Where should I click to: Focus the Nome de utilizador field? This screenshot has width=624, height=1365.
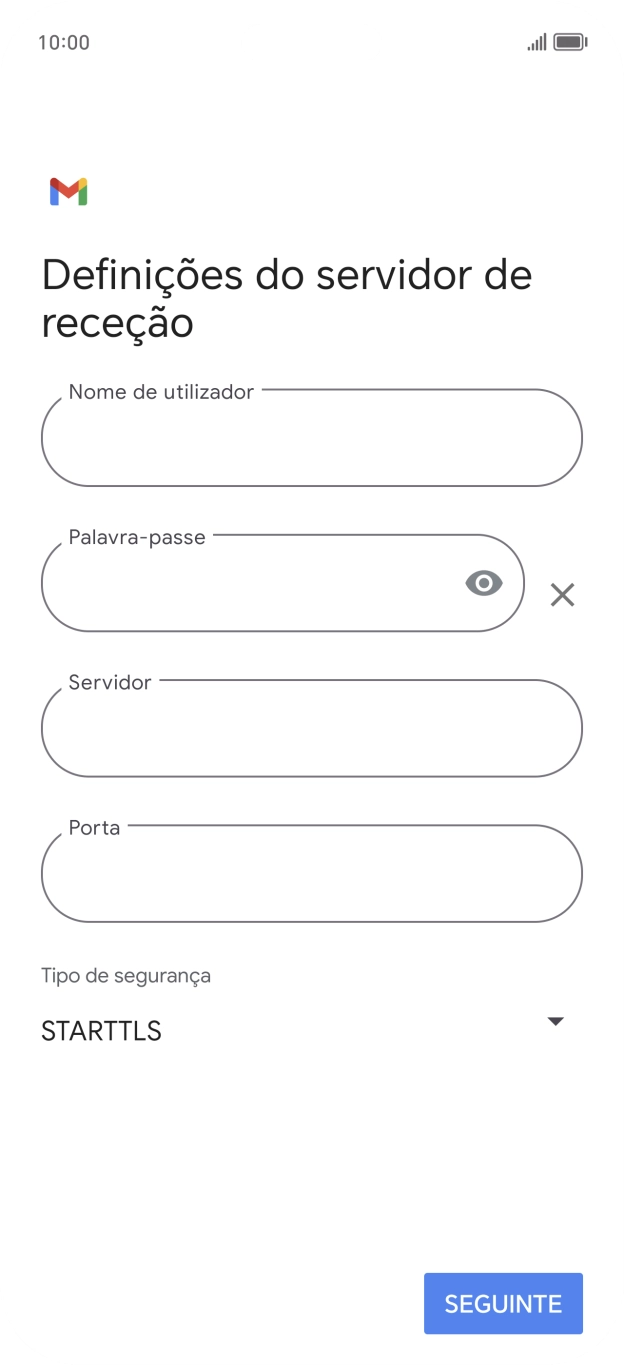(311, 438)
